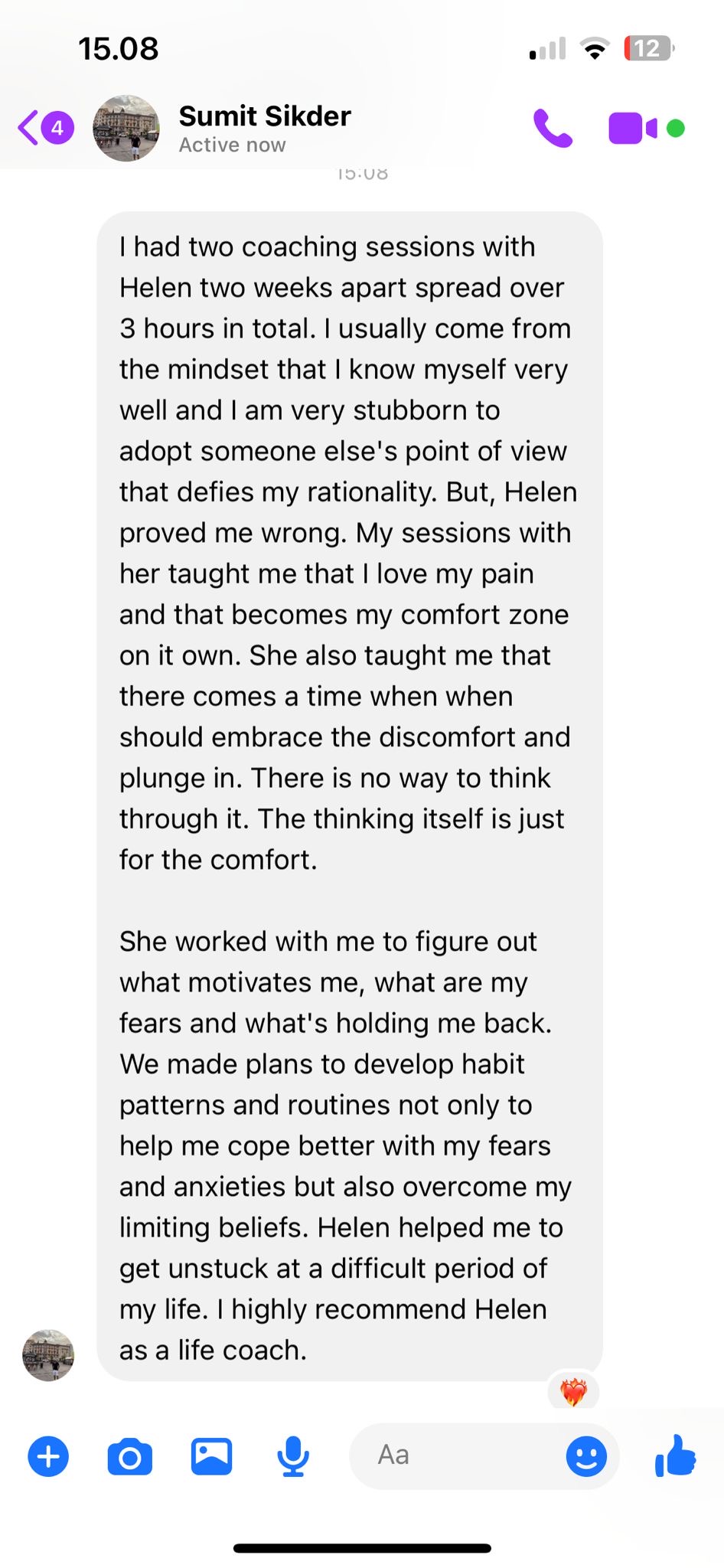Record a voice message with the microphone

(293, 1456)
